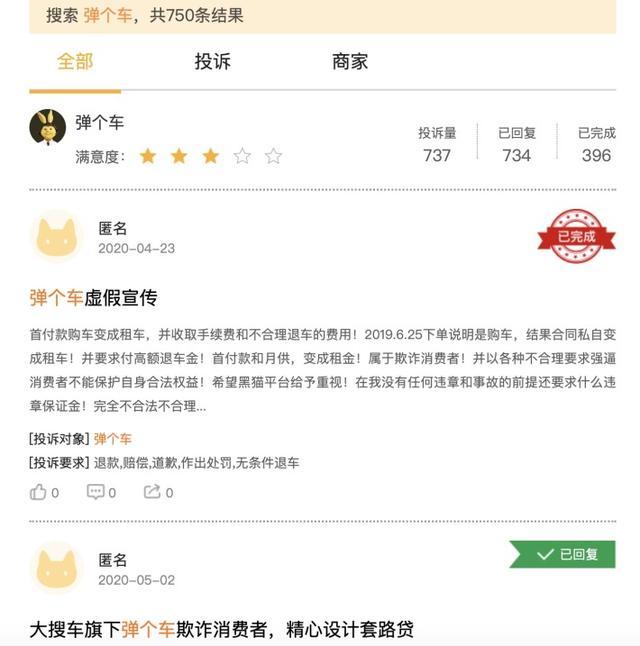Switch to the 商家 tab

click(350, 62)
